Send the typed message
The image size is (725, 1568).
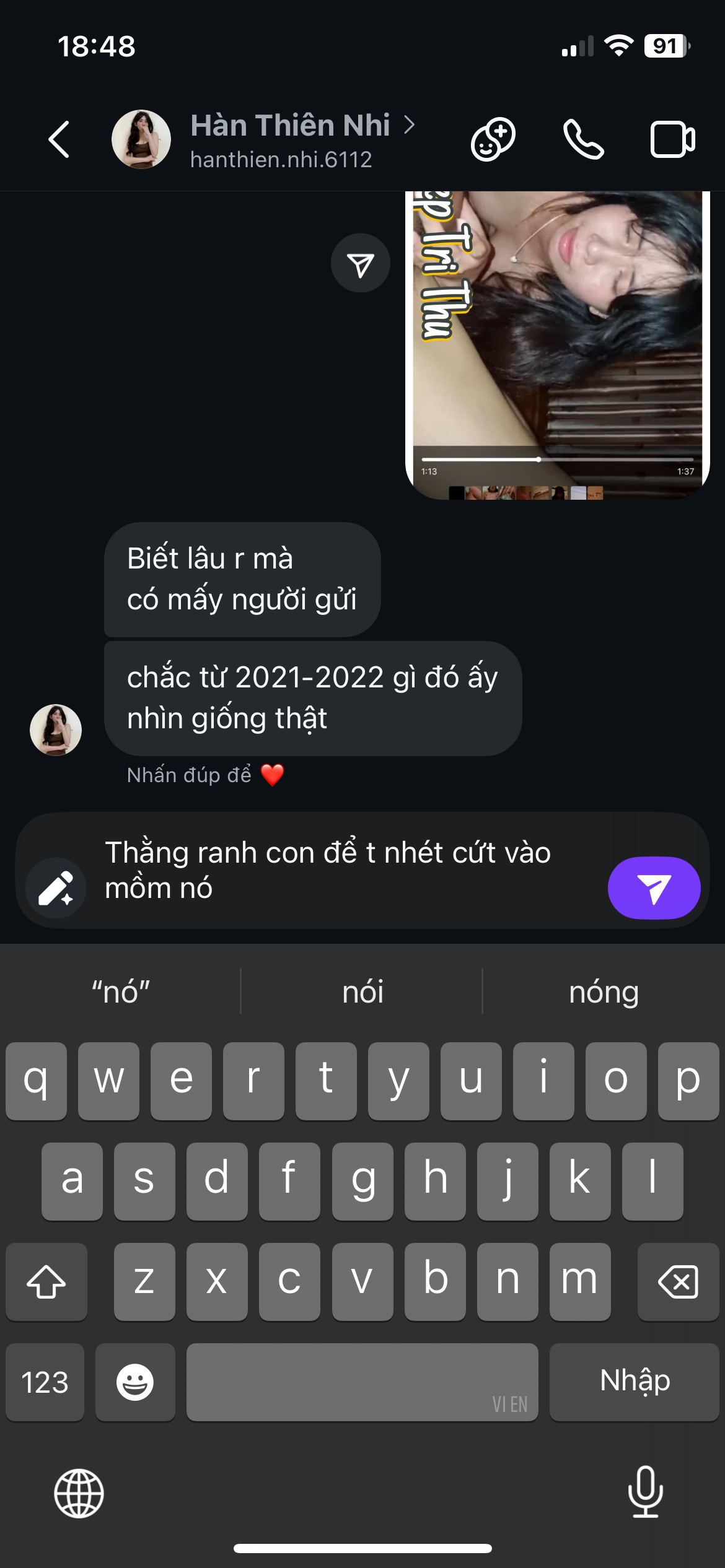[x=654, y=888]
